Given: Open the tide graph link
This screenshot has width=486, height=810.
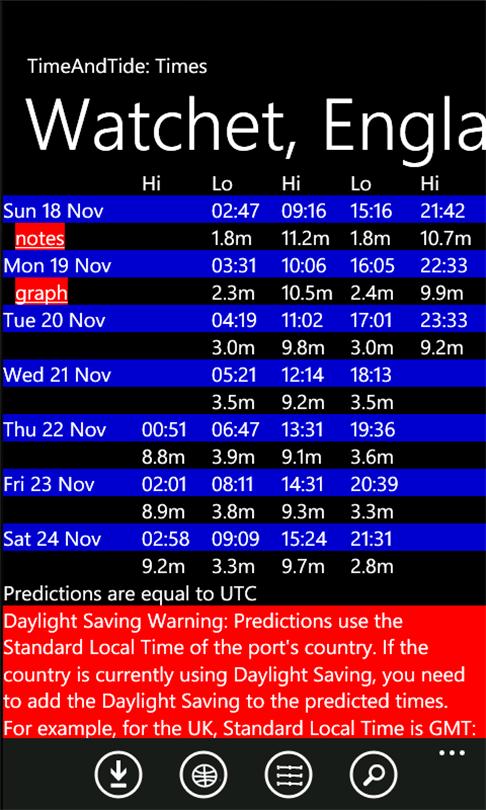Looking at the screenshot, I should tap(41, 293).
